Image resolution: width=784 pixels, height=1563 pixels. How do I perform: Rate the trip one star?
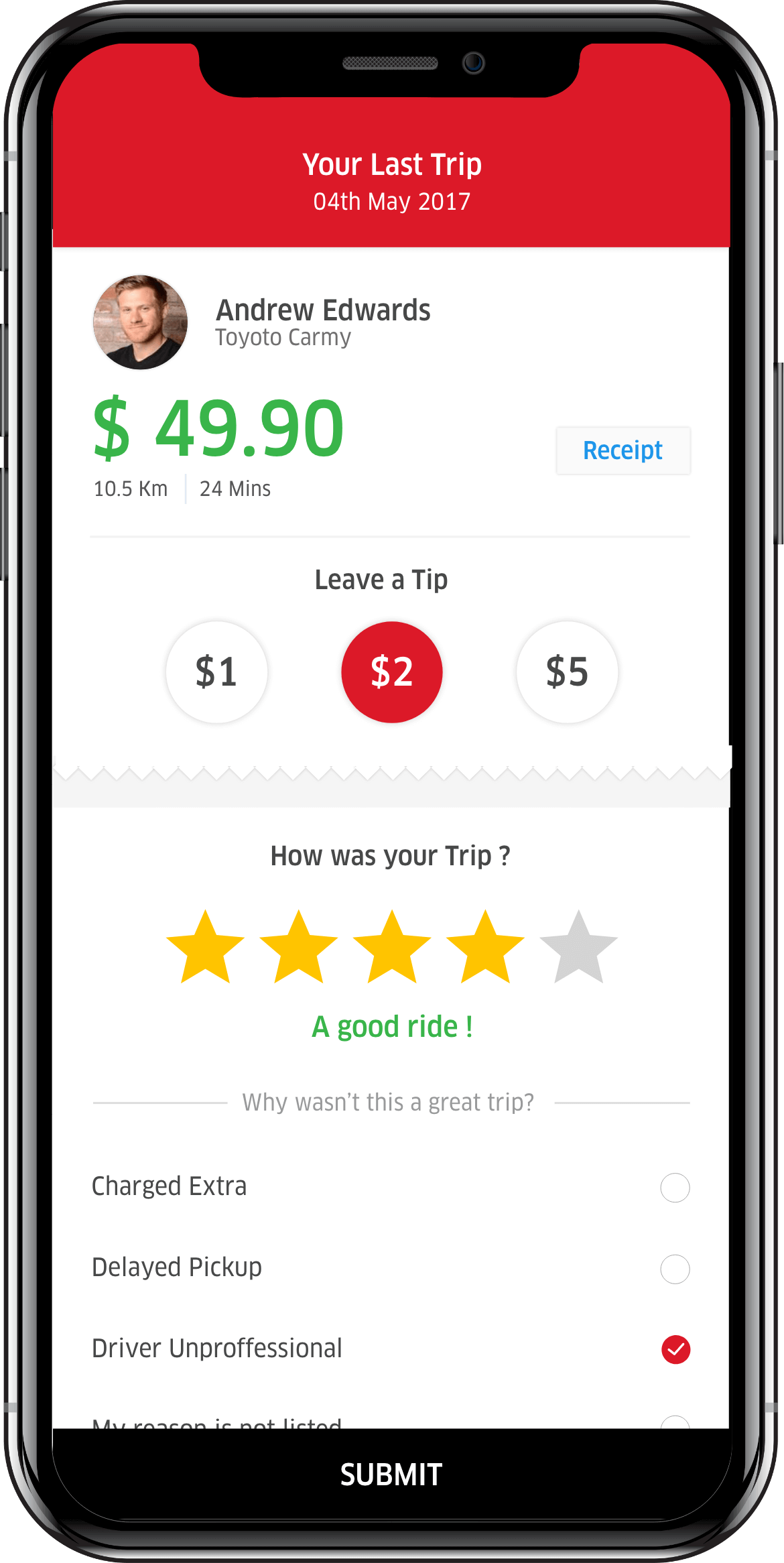pyautogui.click(x=205, y=948)
